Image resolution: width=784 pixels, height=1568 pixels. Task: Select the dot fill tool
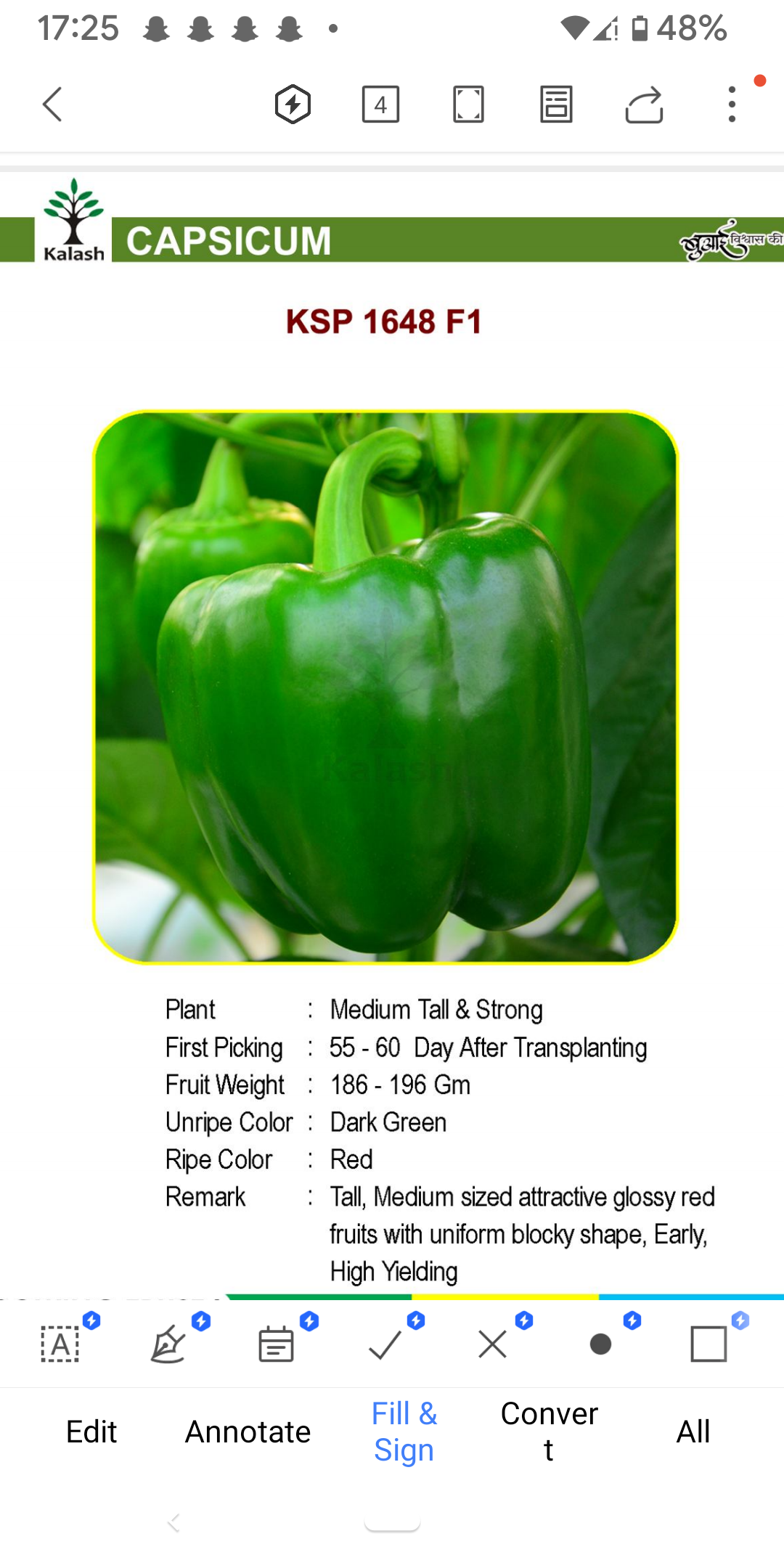click(x=600, y=1344)
